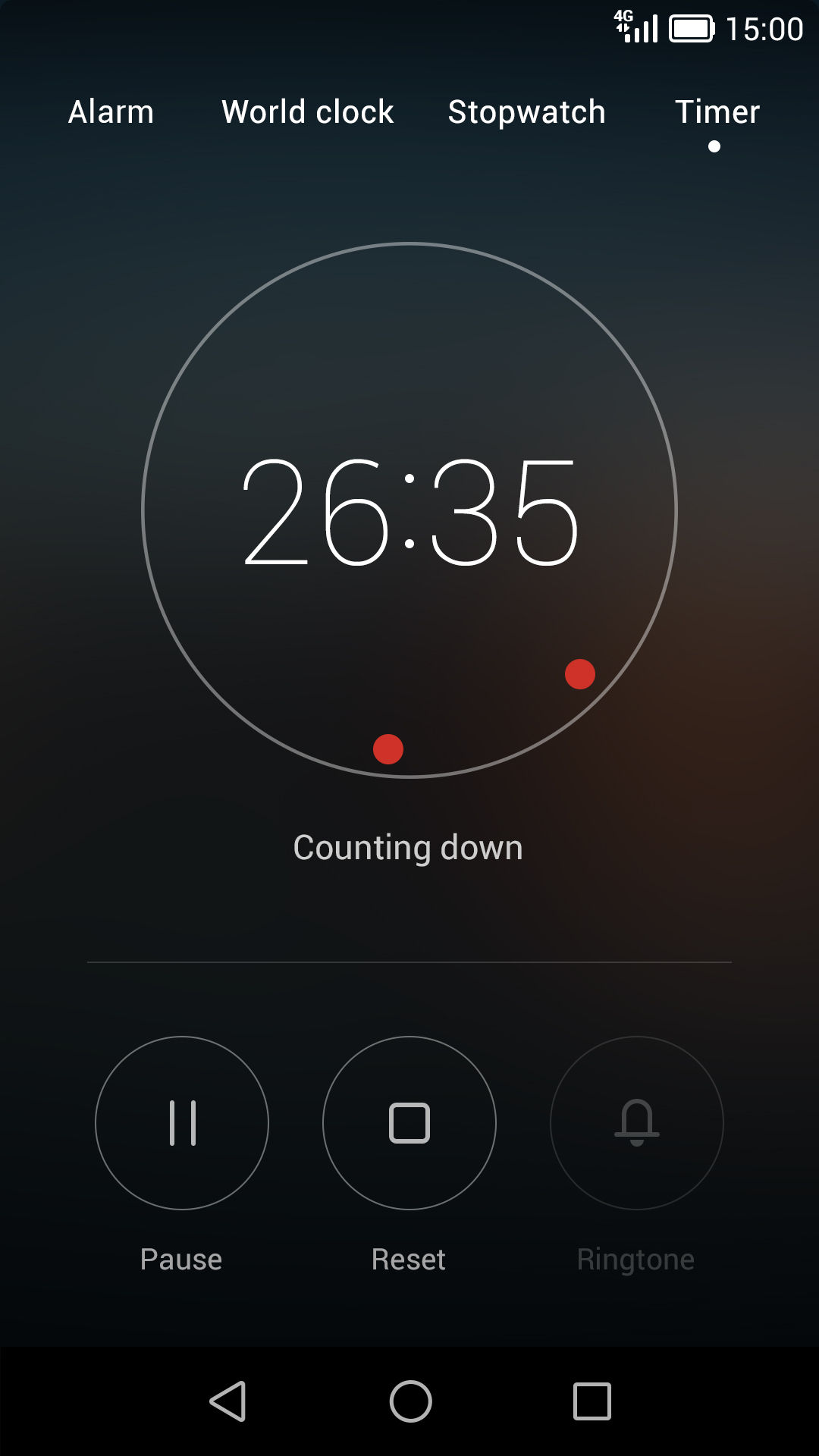The width and height of the screenshot is (819, 1456).
Task: Pause the running countdown timer
Action: click(182, 1122)
